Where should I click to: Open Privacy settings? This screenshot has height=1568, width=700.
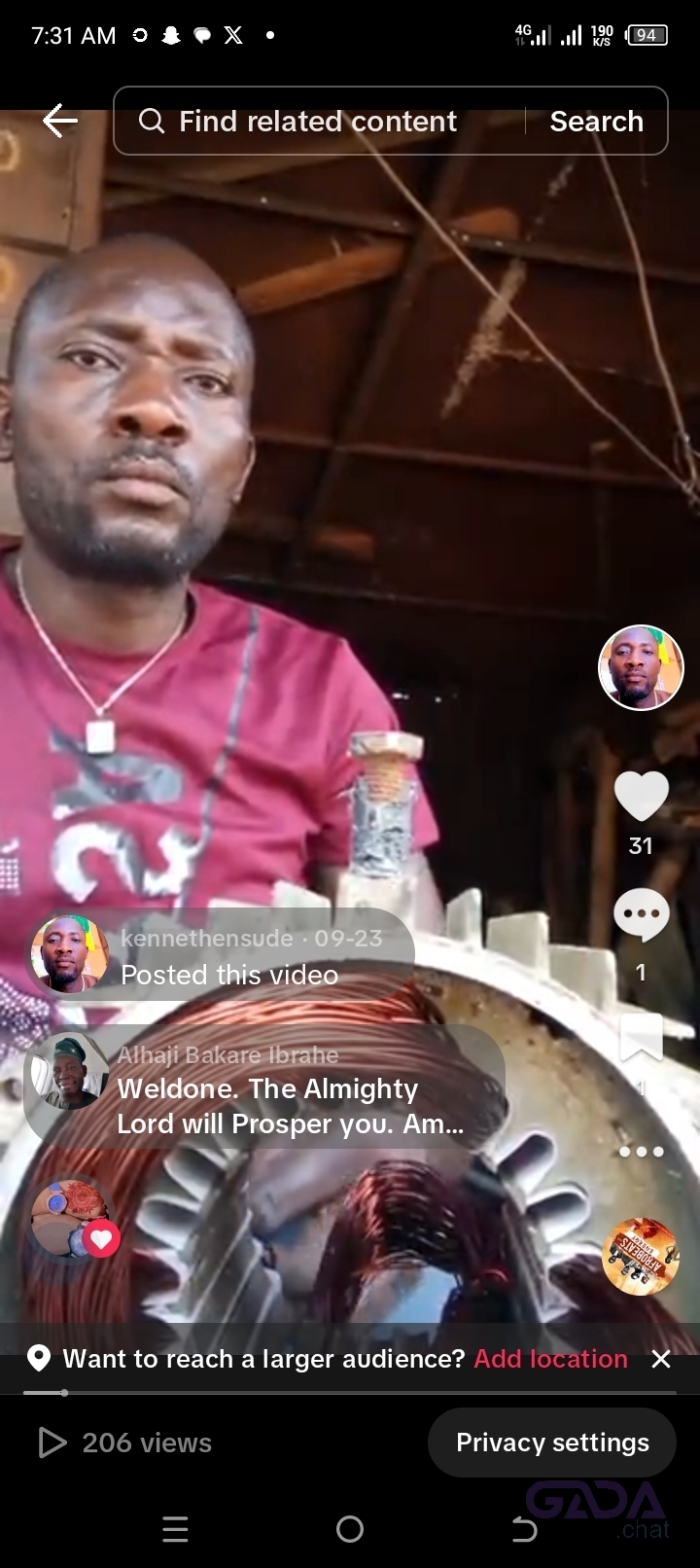552,1443
